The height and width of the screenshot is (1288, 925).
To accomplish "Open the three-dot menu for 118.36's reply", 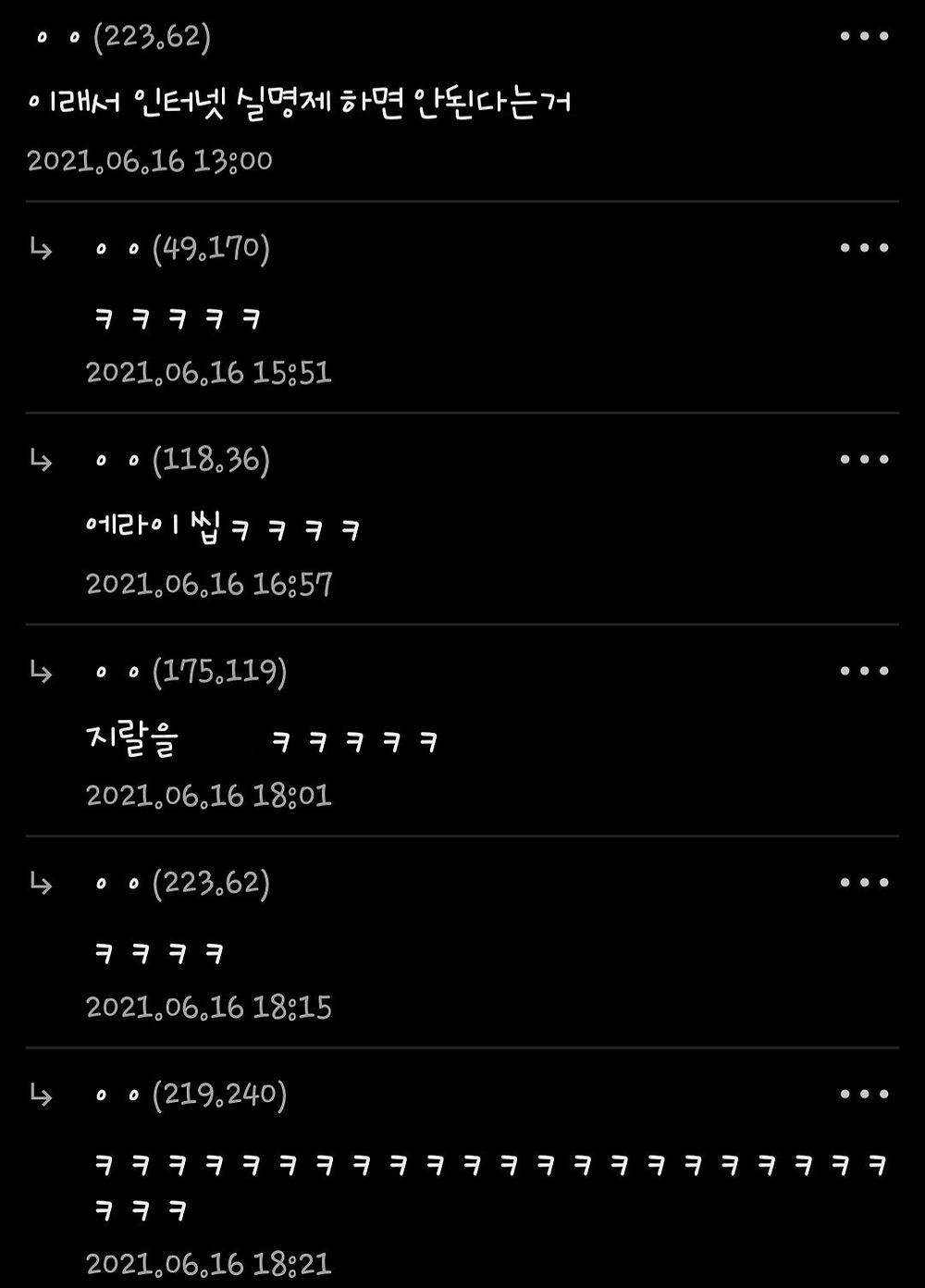I will [x=864, y=460].
